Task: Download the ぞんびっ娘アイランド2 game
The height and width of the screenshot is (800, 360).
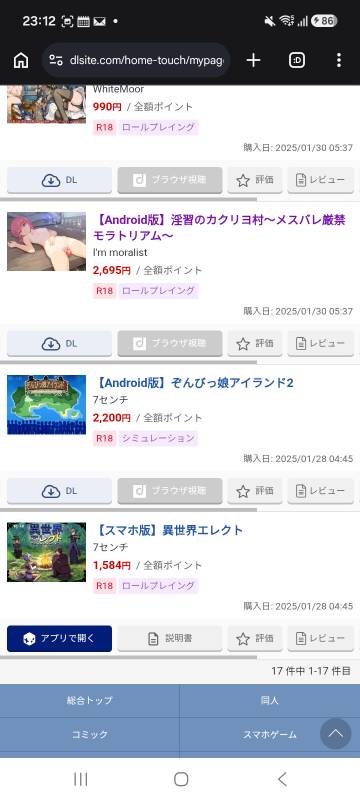Action: point(60,491)
